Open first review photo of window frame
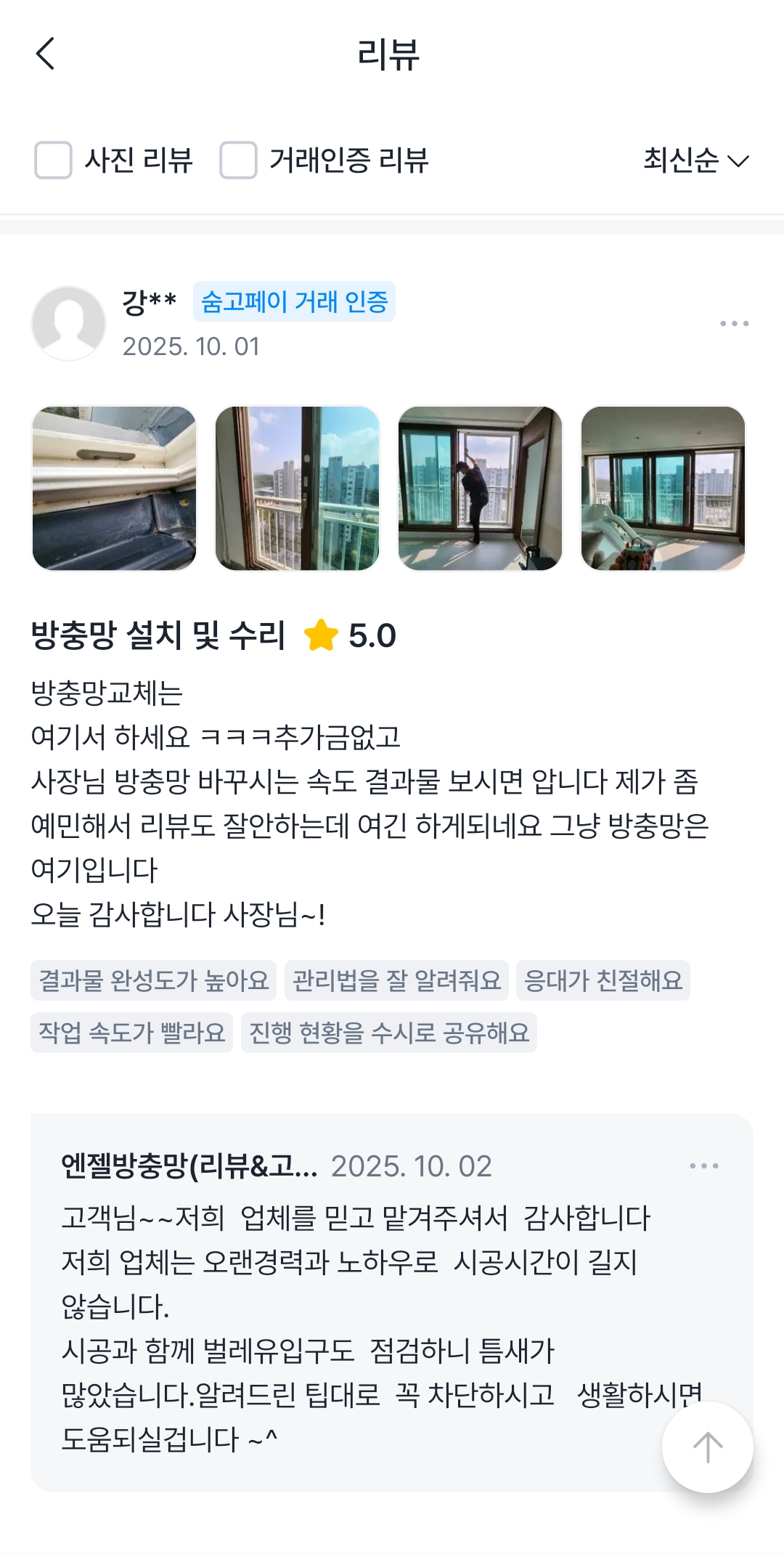The image size is (784, 1554). tap(115, 488)
